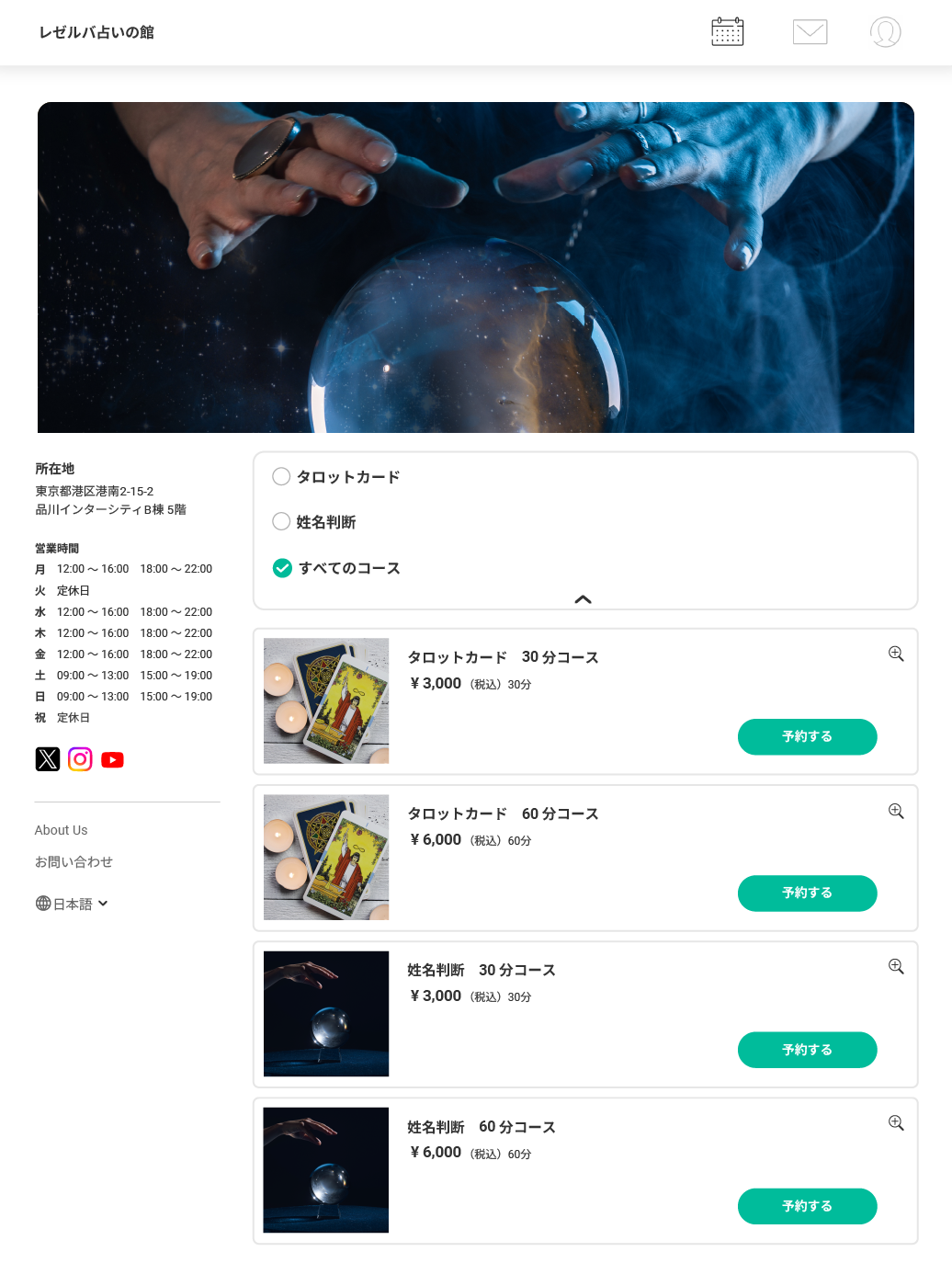
Task: Collapse the course filter panel
Action: (583, 599)
